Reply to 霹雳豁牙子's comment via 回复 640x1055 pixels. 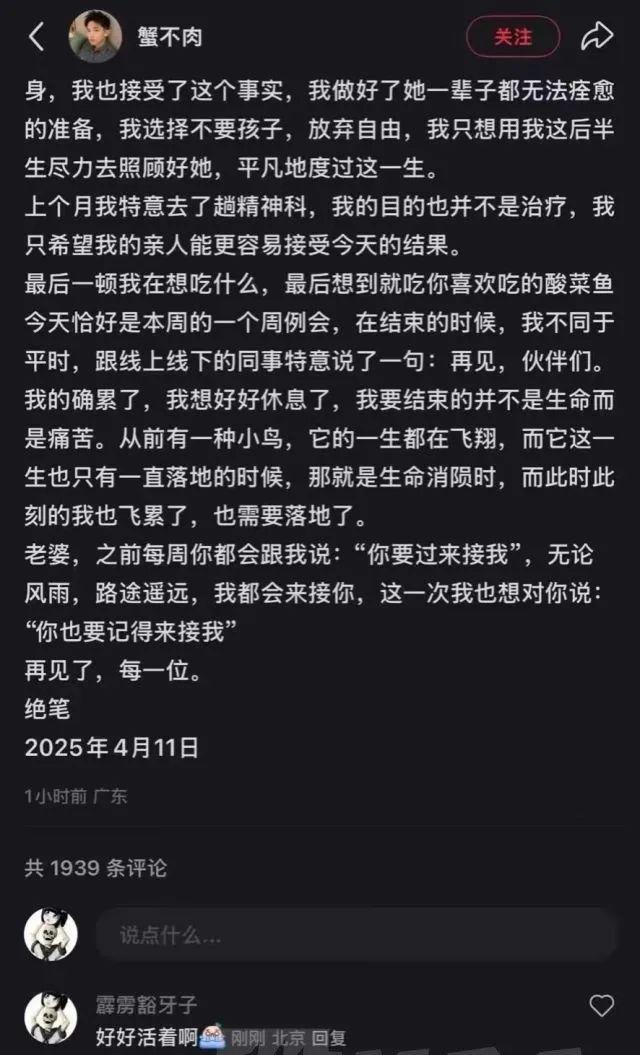tap(329, 1038)
